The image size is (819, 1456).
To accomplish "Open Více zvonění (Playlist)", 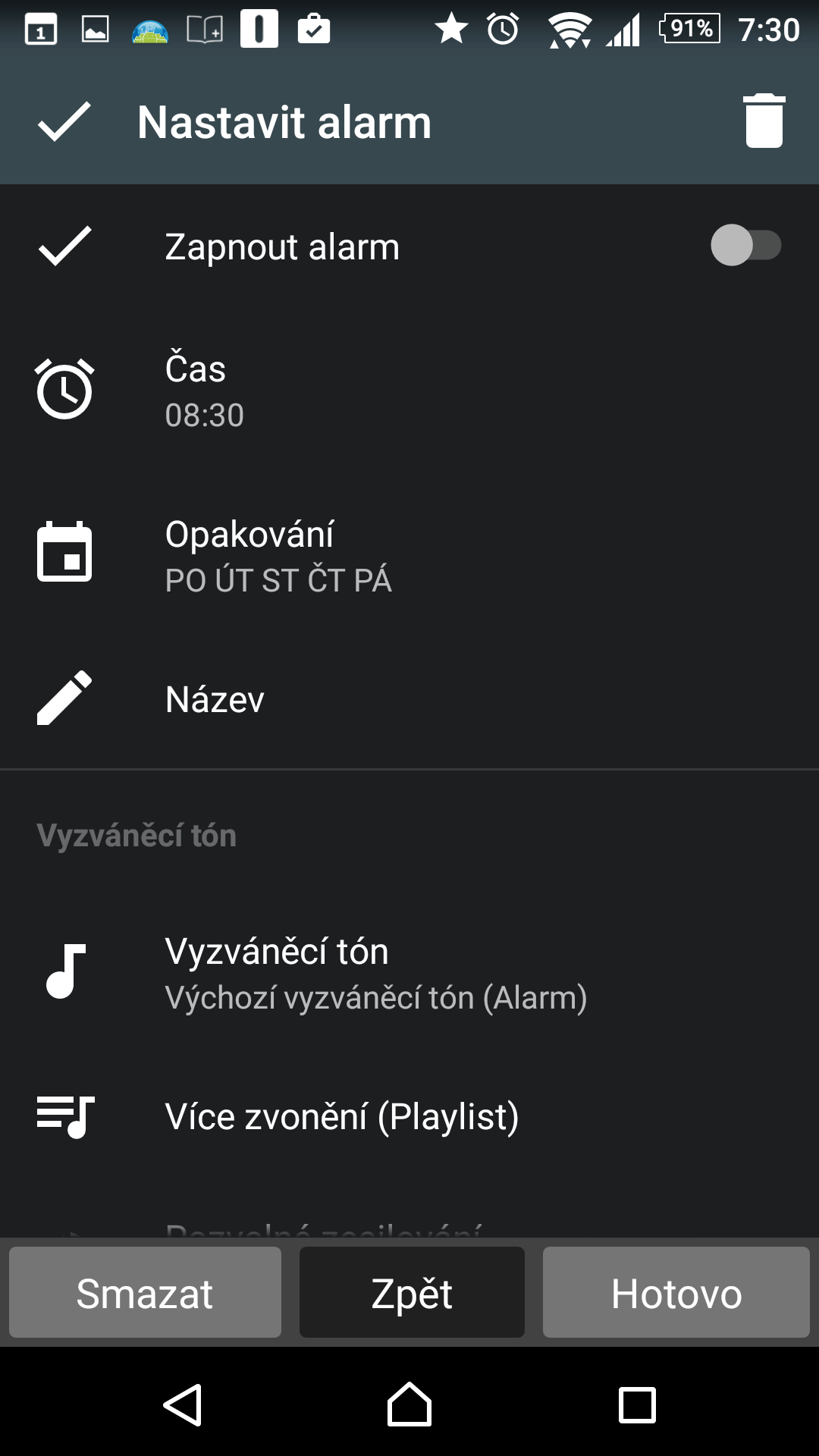I will click(409, 1116).
